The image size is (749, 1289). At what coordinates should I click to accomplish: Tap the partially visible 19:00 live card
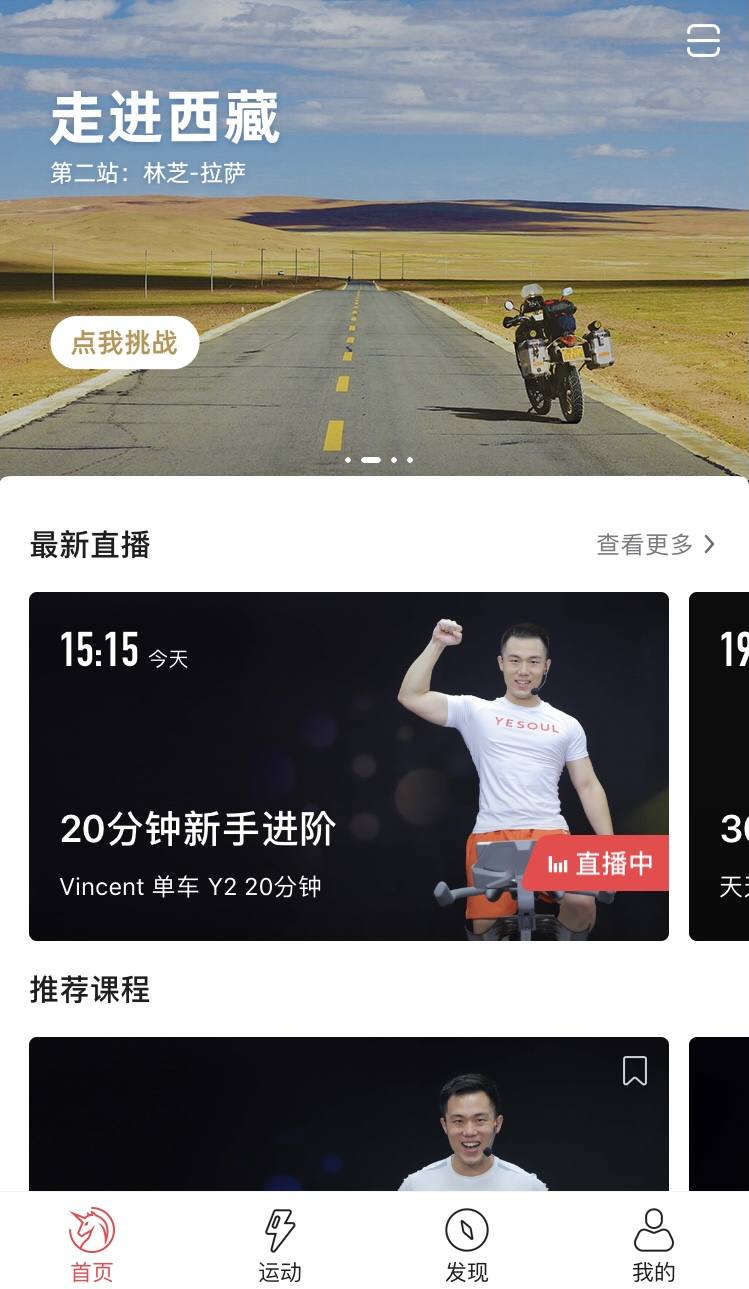click(x=722, y=765)
